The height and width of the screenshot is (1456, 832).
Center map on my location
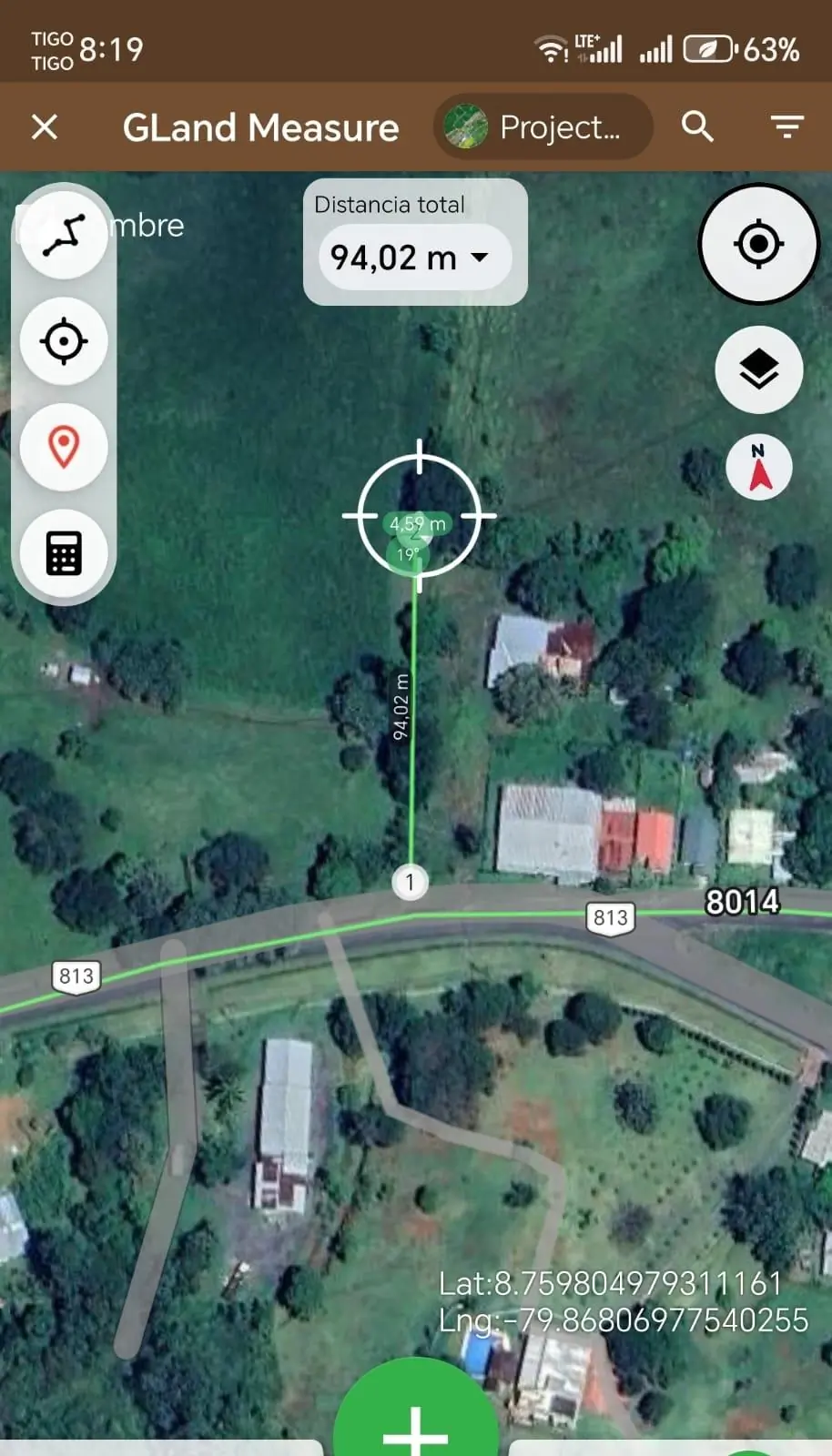(x=758, y=244)
